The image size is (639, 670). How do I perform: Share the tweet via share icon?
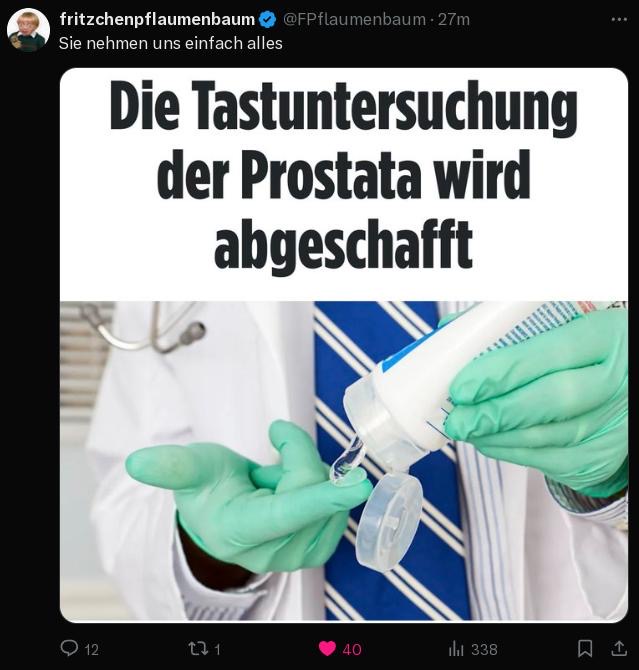click(619, 649)
